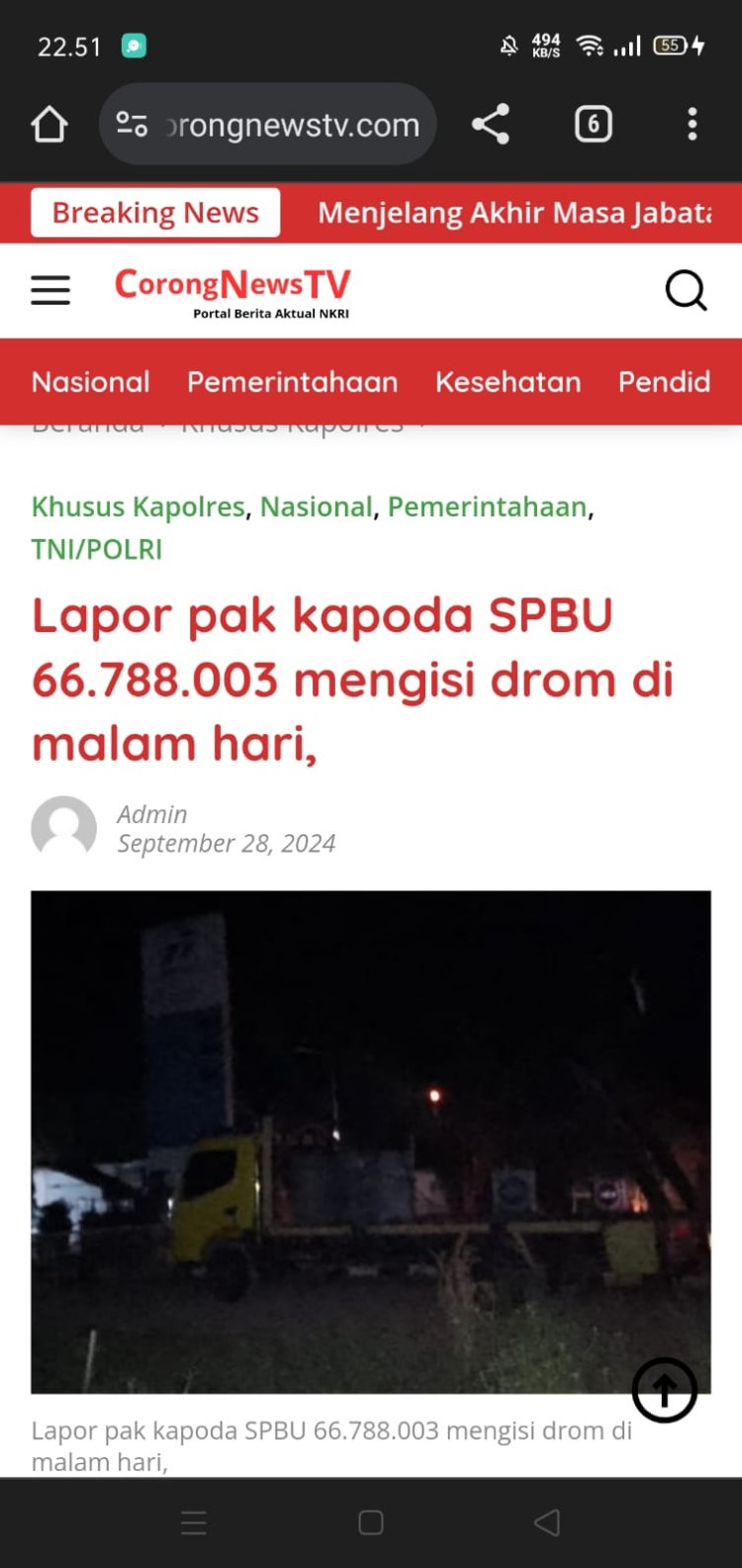
Task: Open the green Pemerintahan category link
Action: pyautogui.click(x=488, y=507)
